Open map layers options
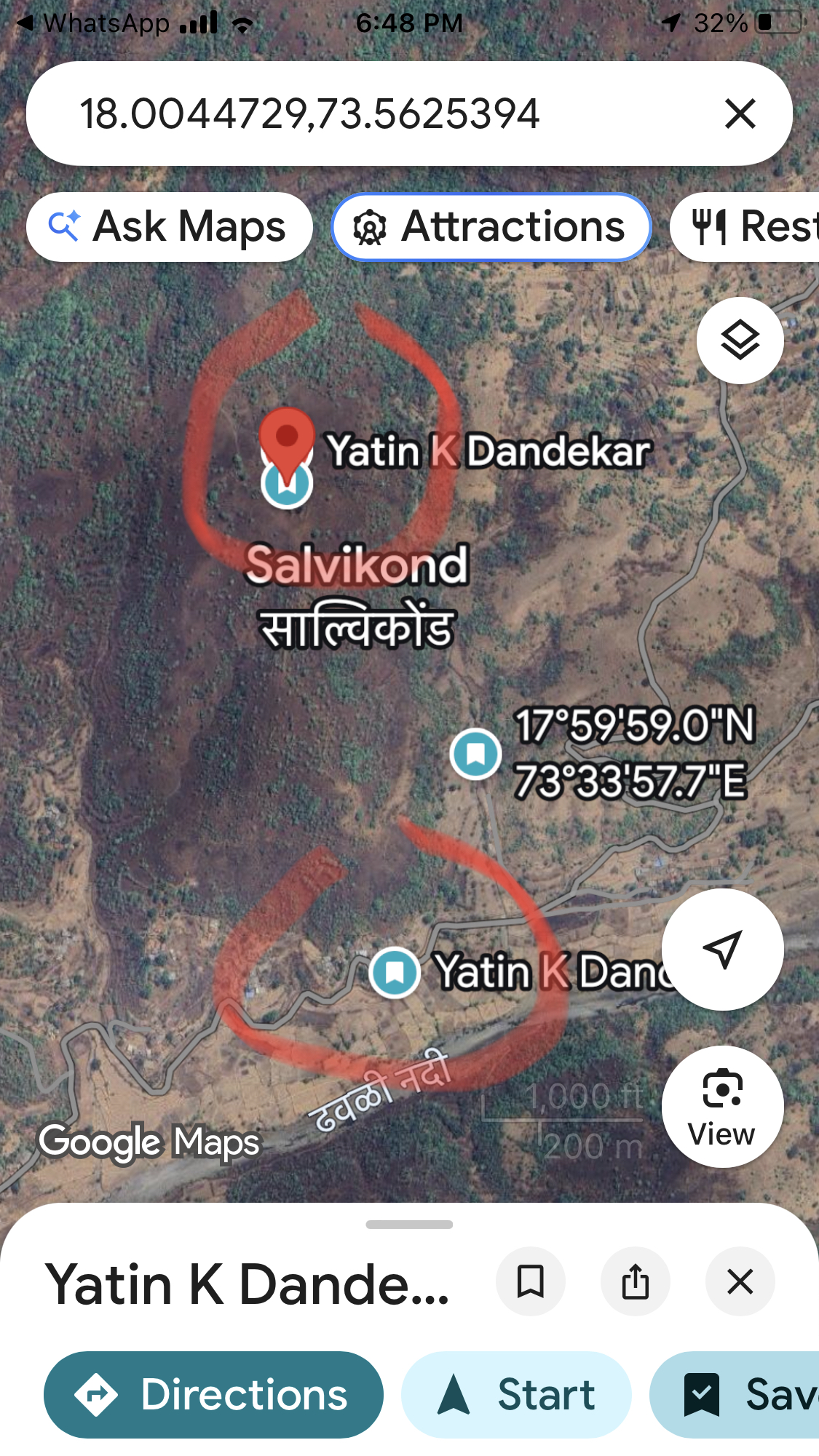This screenshot has height=1456, width=819. [740, 341]
